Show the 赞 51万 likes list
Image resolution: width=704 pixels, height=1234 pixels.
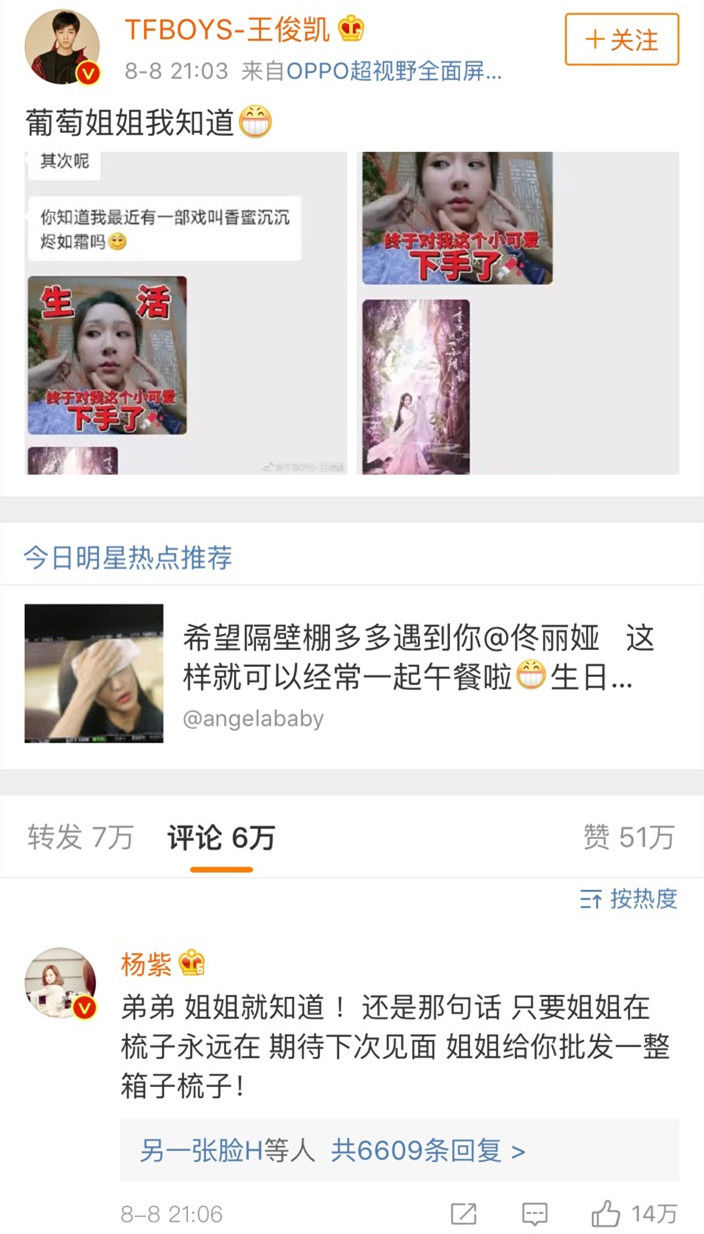(628, 838)
